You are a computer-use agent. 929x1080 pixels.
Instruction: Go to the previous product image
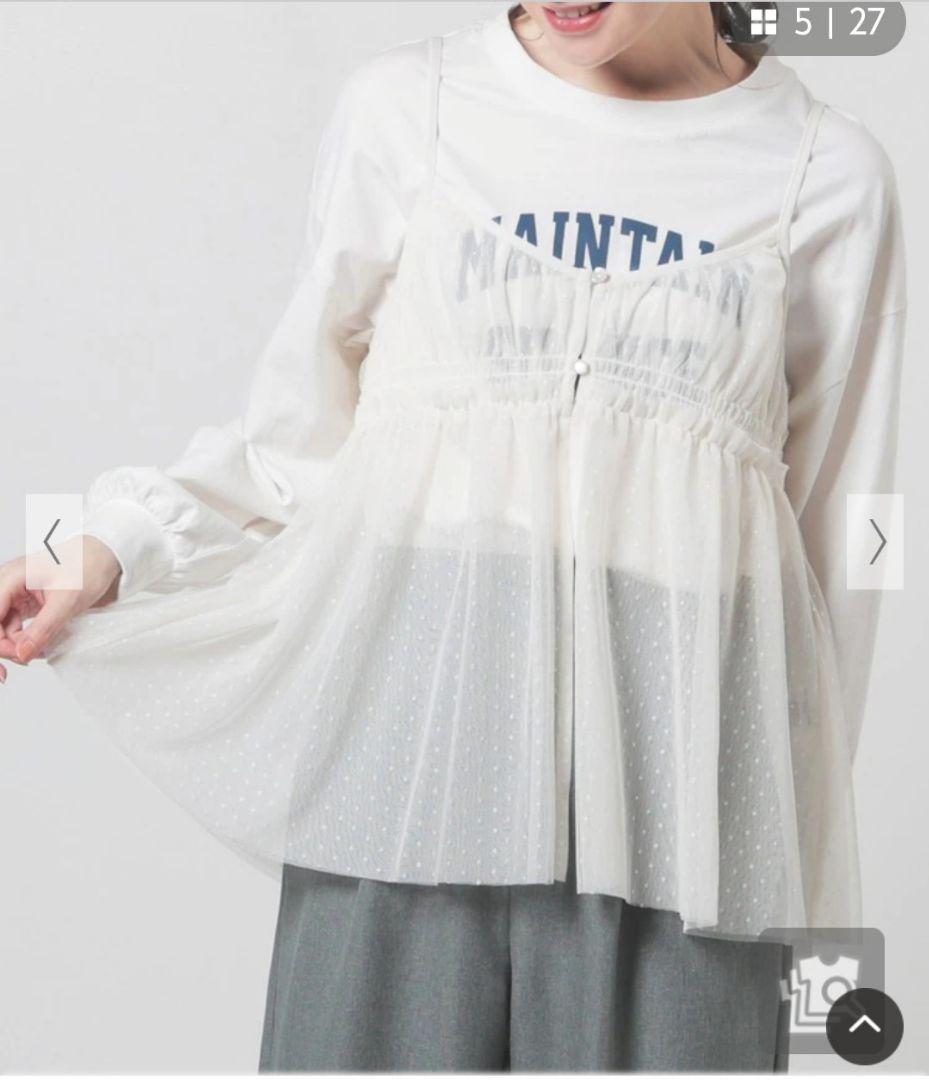(x=54, y=541)
